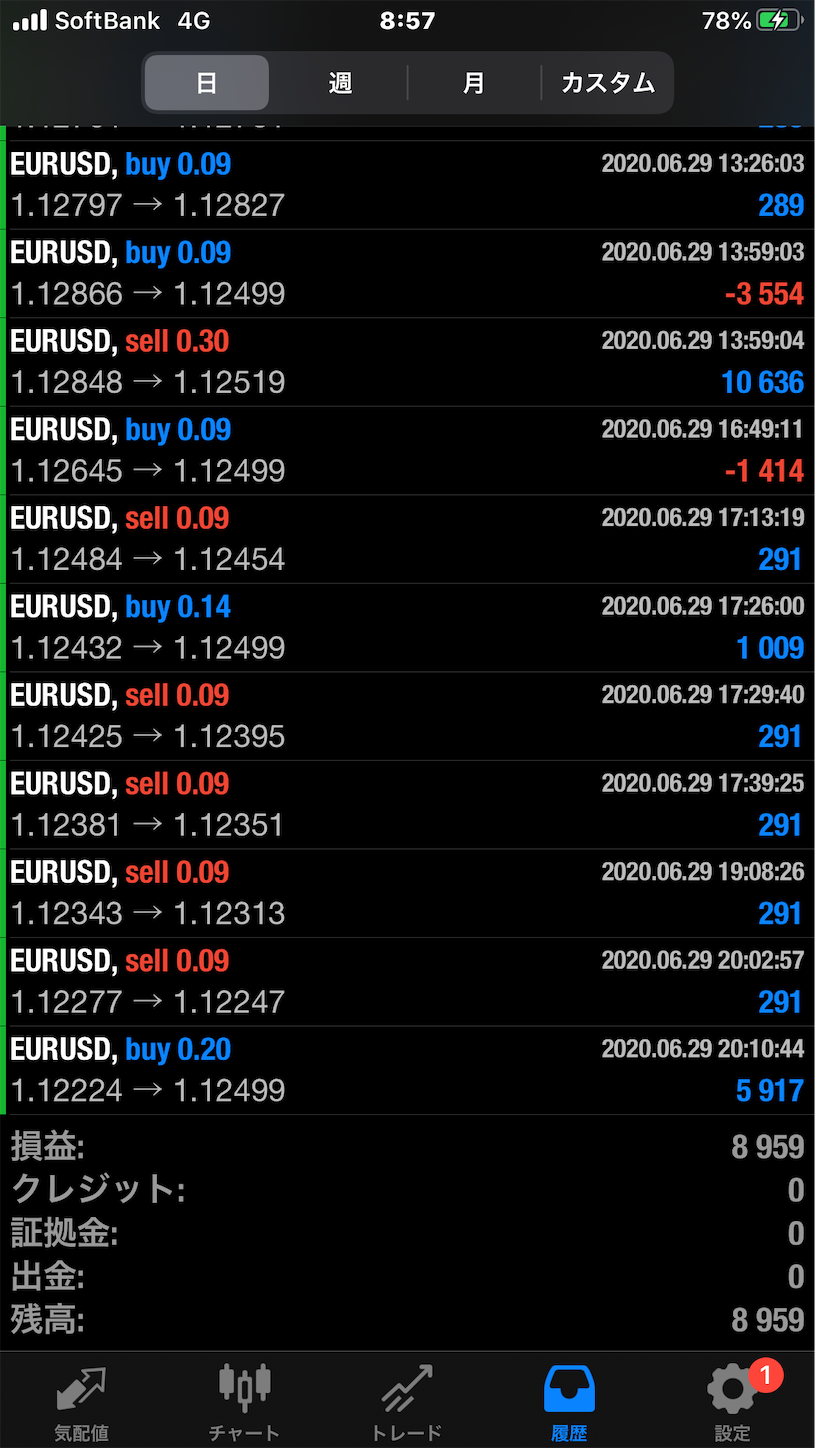Expand the EURUSD buy trade at 13:26:03
815x1448 pixels.
(407, 185)
